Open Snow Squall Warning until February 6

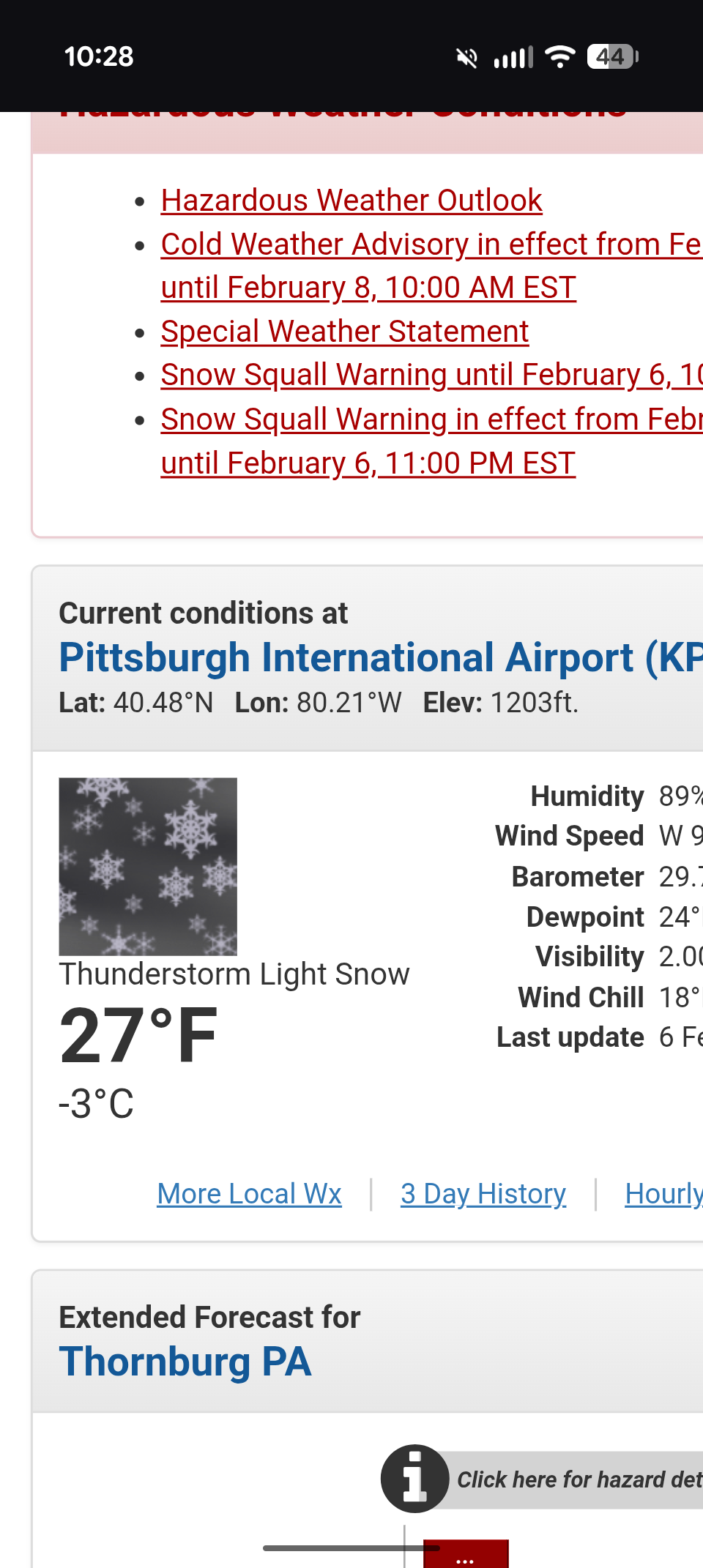click(x=431, y=375)
